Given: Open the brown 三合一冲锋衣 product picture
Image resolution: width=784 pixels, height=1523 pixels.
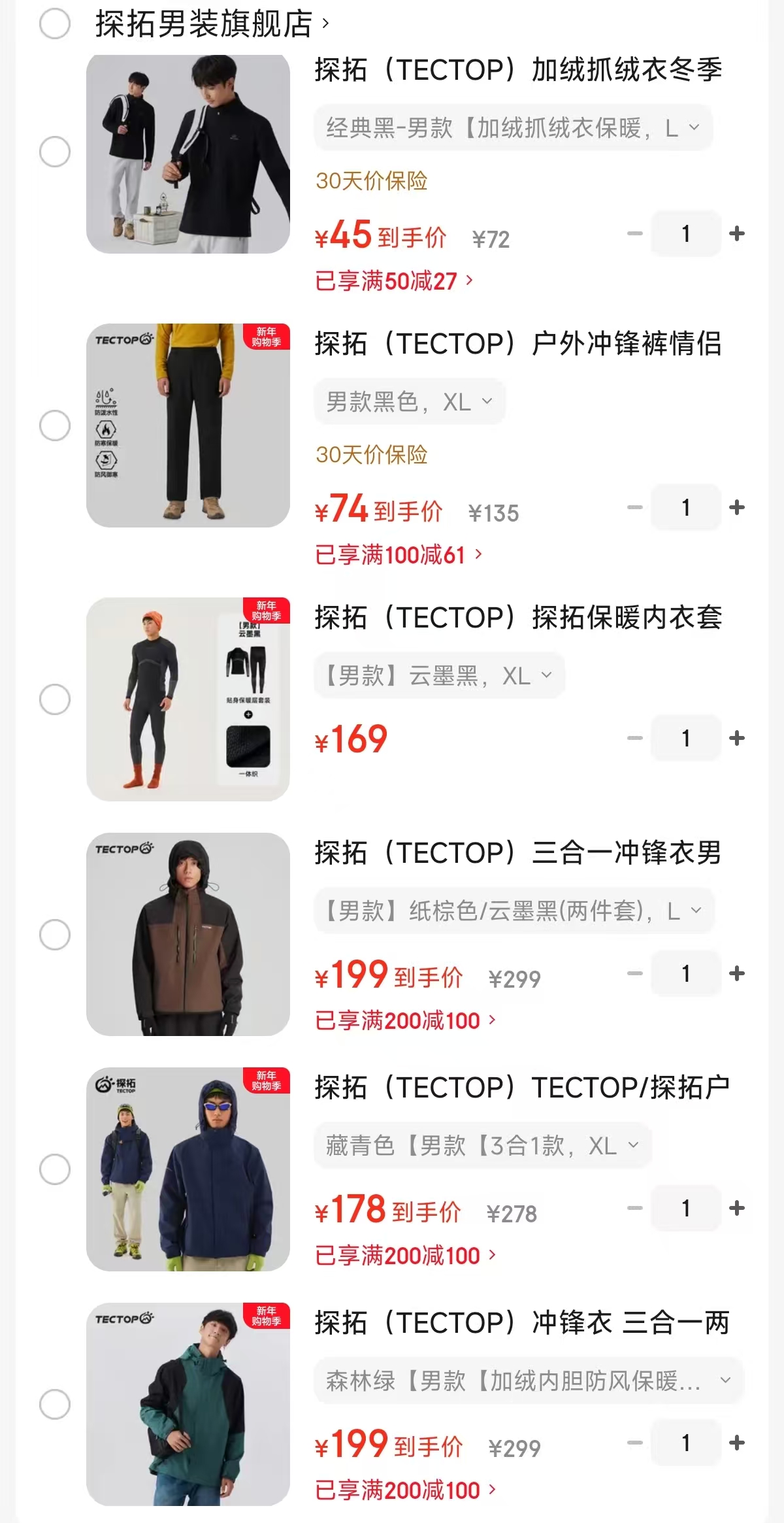Looking at the screenshot, I should pos(188,934).
